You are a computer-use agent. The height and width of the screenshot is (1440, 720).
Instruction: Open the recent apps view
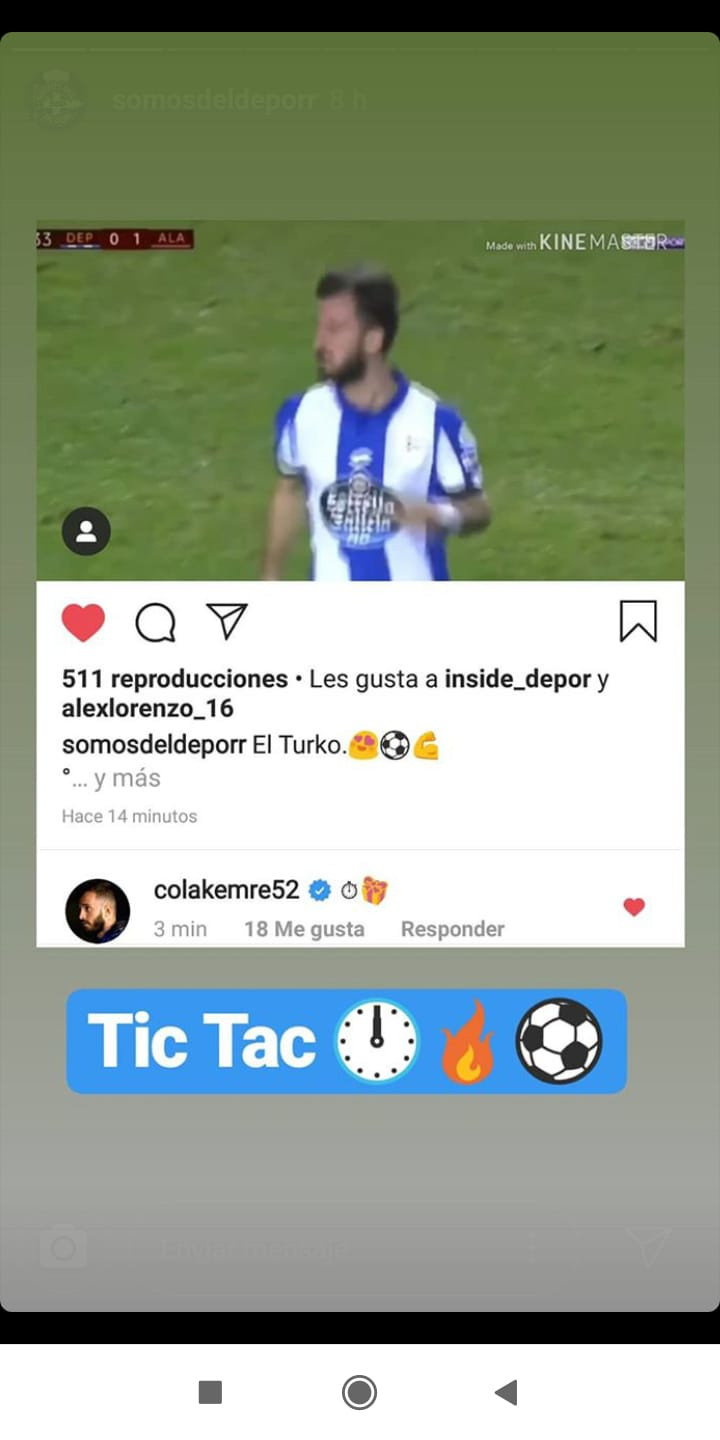210,1392
